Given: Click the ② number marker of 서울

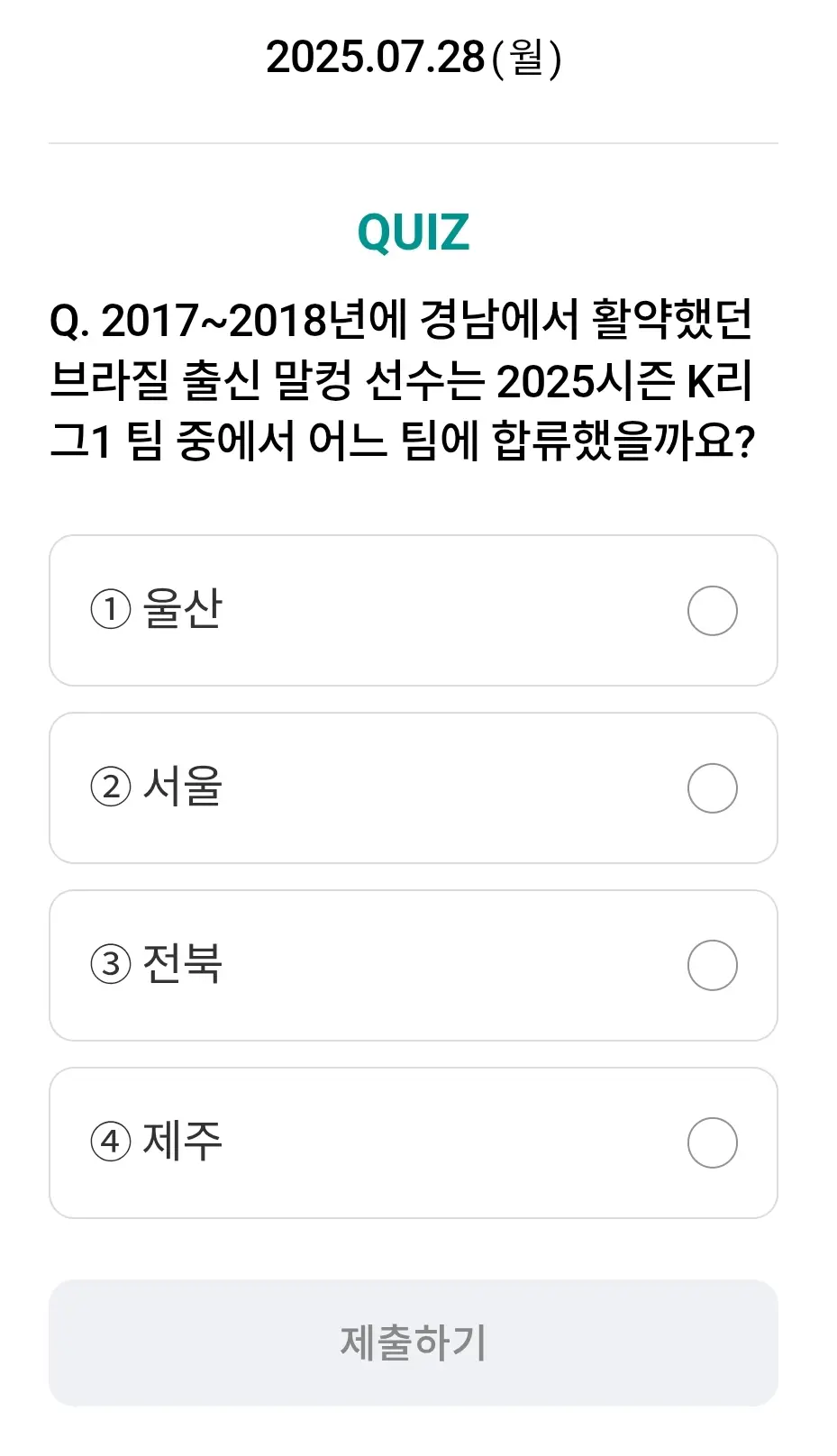Looking at the screenshot, I should click(111, 788).
